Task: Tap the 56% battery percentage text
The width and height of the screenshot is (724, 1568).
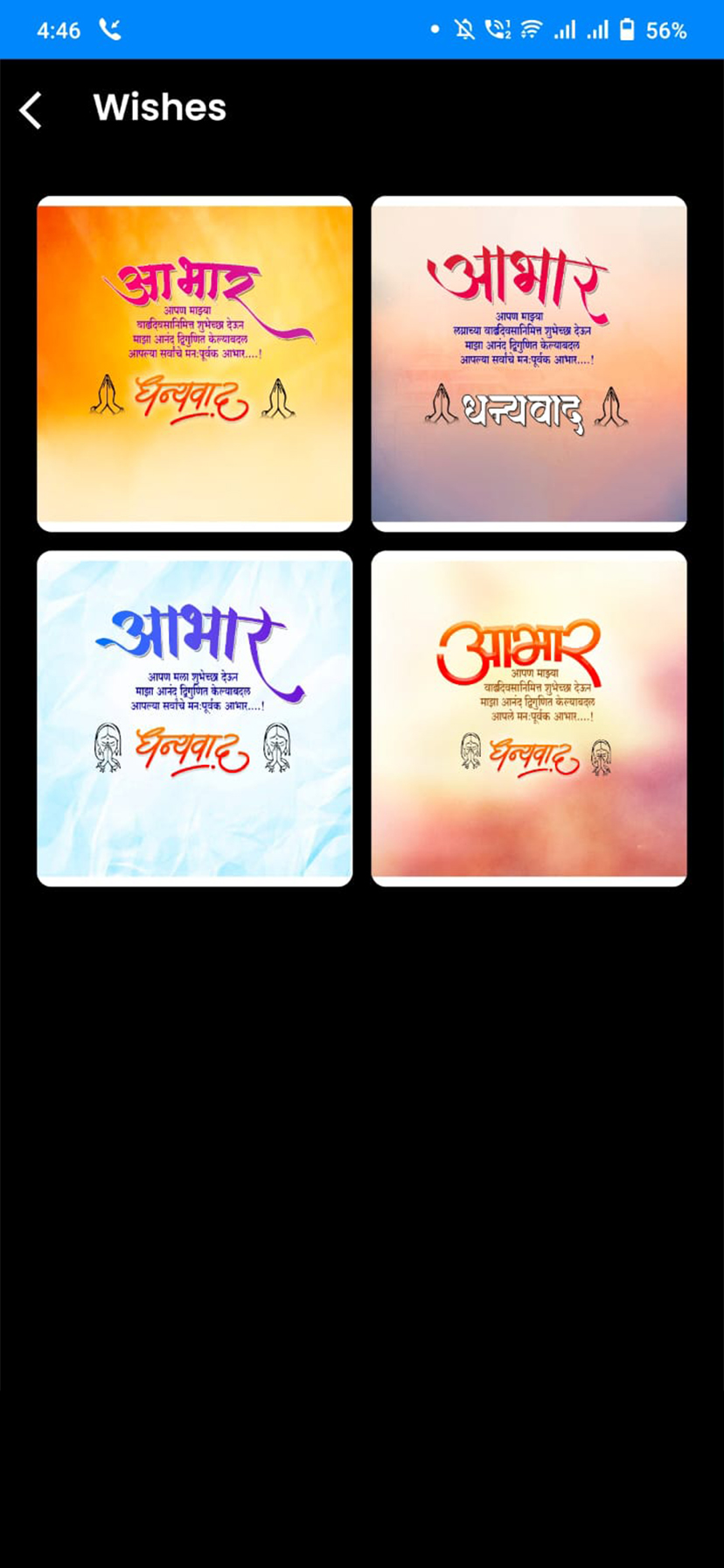Action: click(x=668, y=29)
